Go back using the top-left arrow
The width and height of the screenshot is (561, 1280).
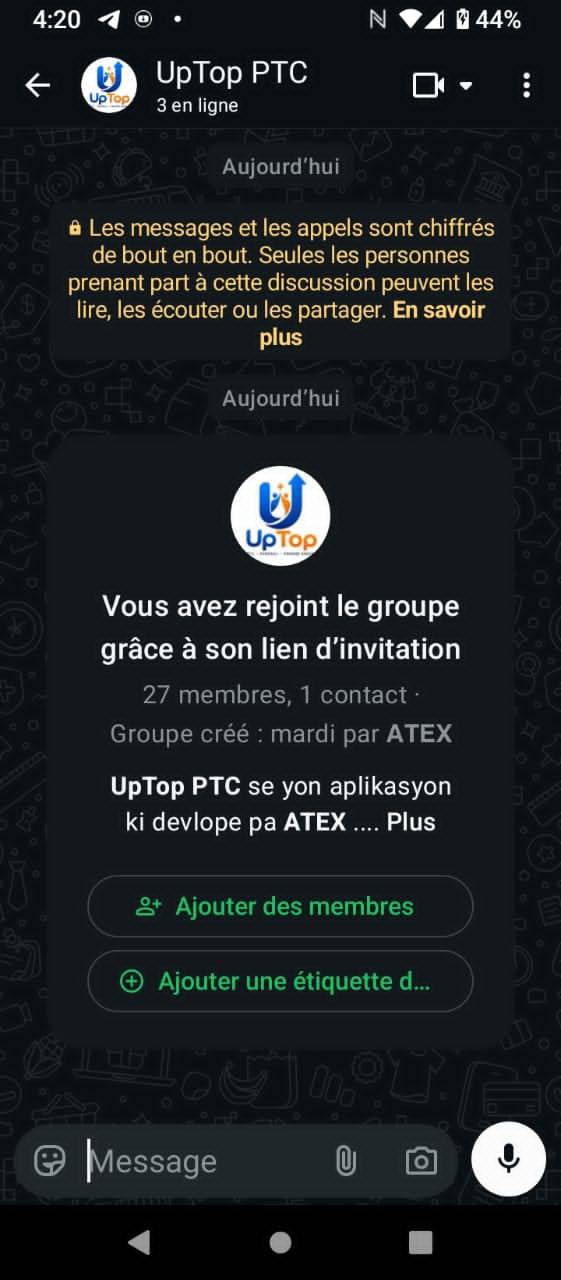click(37, 86)
